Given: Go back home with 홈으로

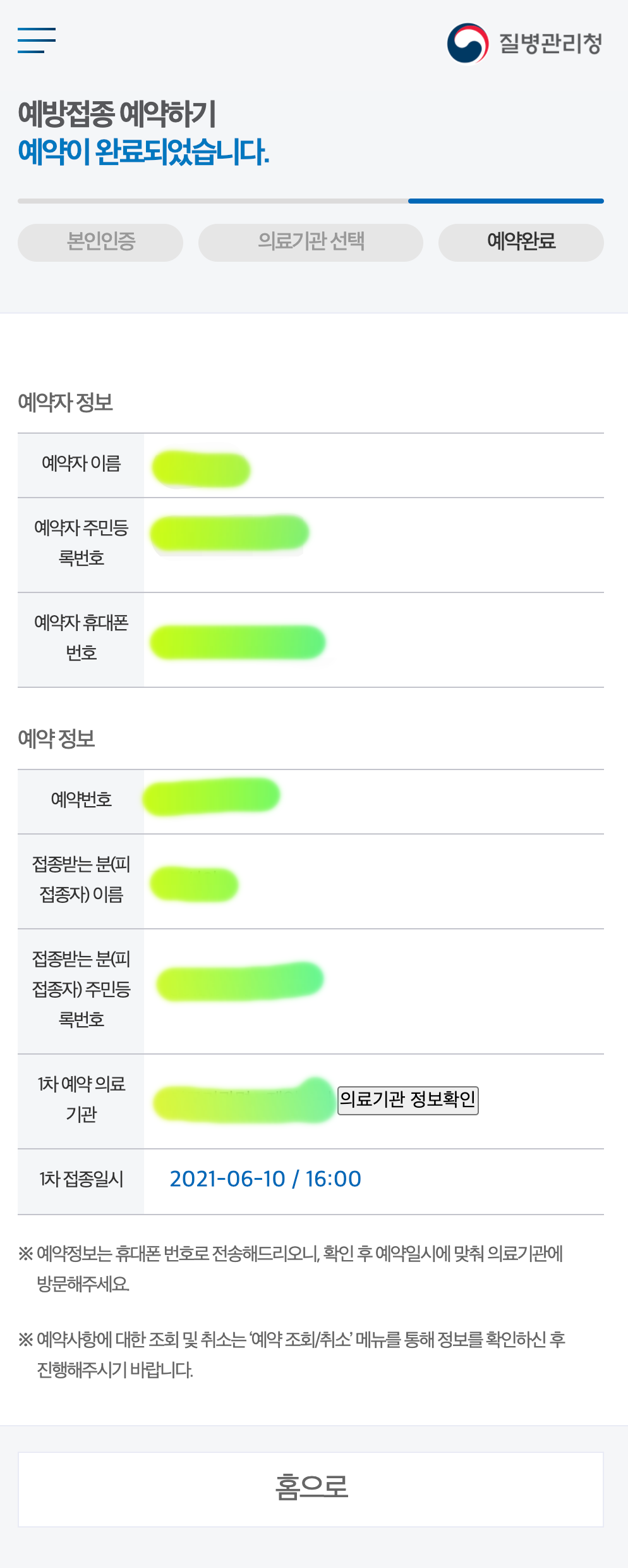Looking at the screenshot, I should click(x=311, y=1489).
